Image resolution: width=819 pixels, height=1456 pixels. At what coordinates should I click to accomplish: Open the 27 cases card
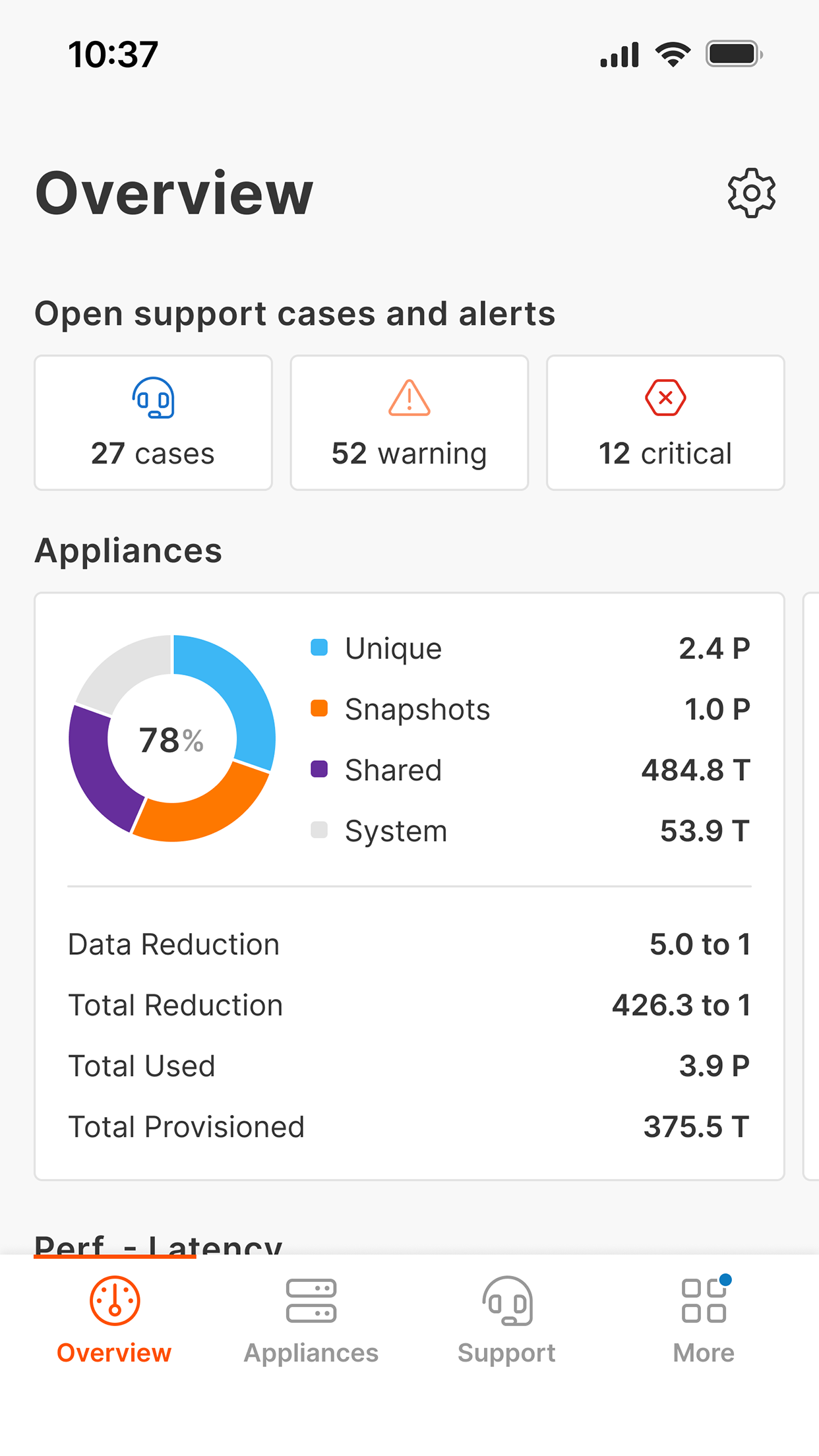(153, 422)
